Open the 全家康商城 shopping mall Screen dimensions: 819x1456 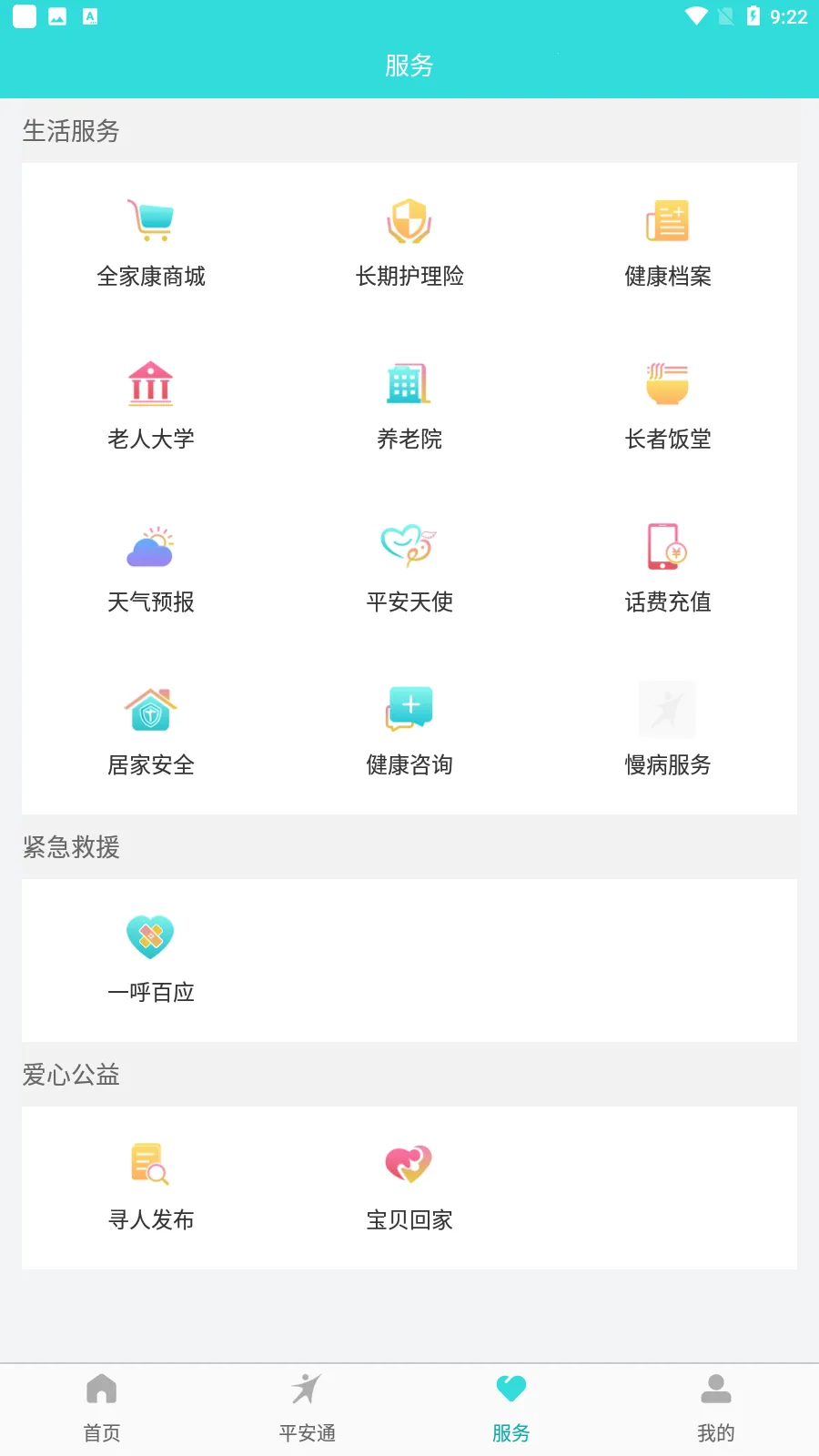pos(151,243)
